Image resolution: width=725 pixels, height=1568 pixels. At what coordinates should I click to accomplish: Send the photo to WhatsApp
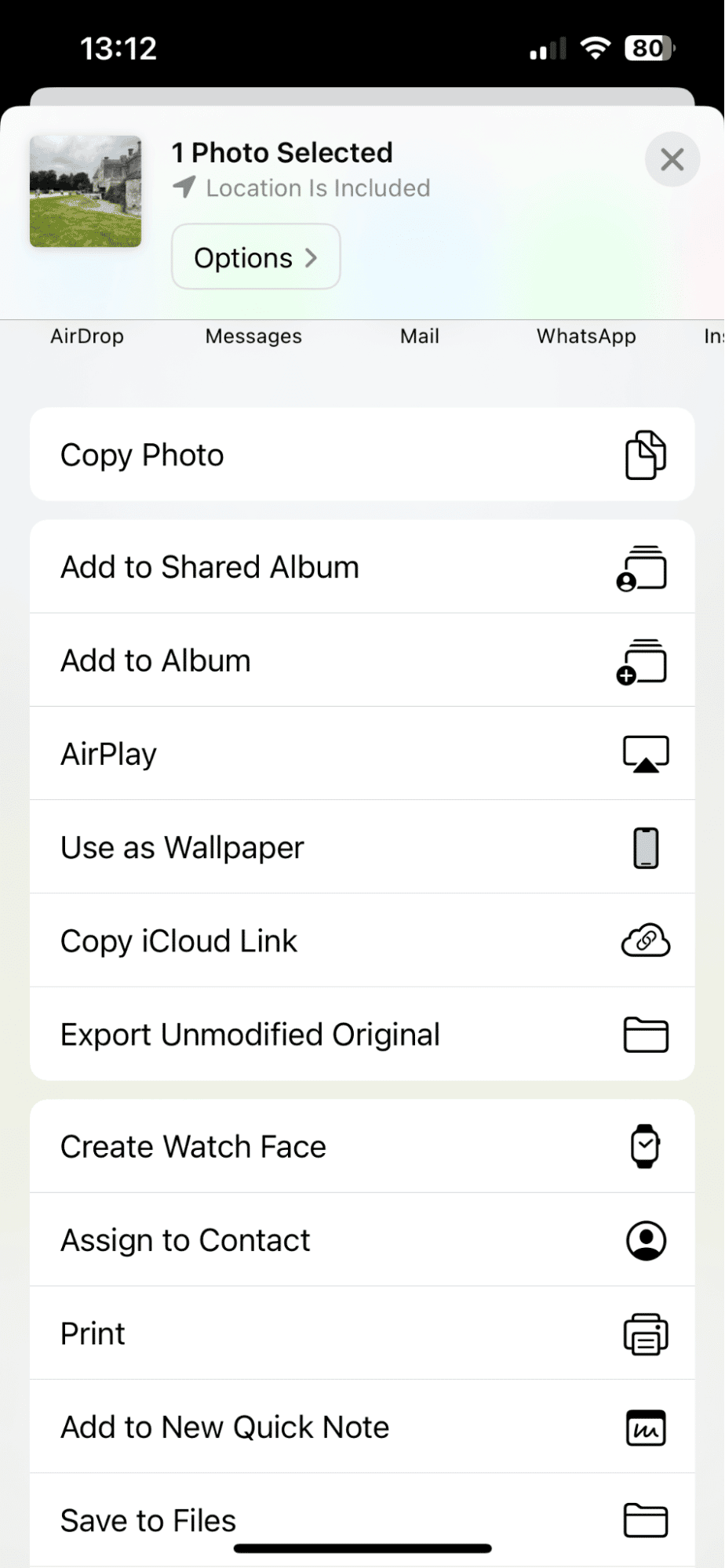tap(585, 336)
